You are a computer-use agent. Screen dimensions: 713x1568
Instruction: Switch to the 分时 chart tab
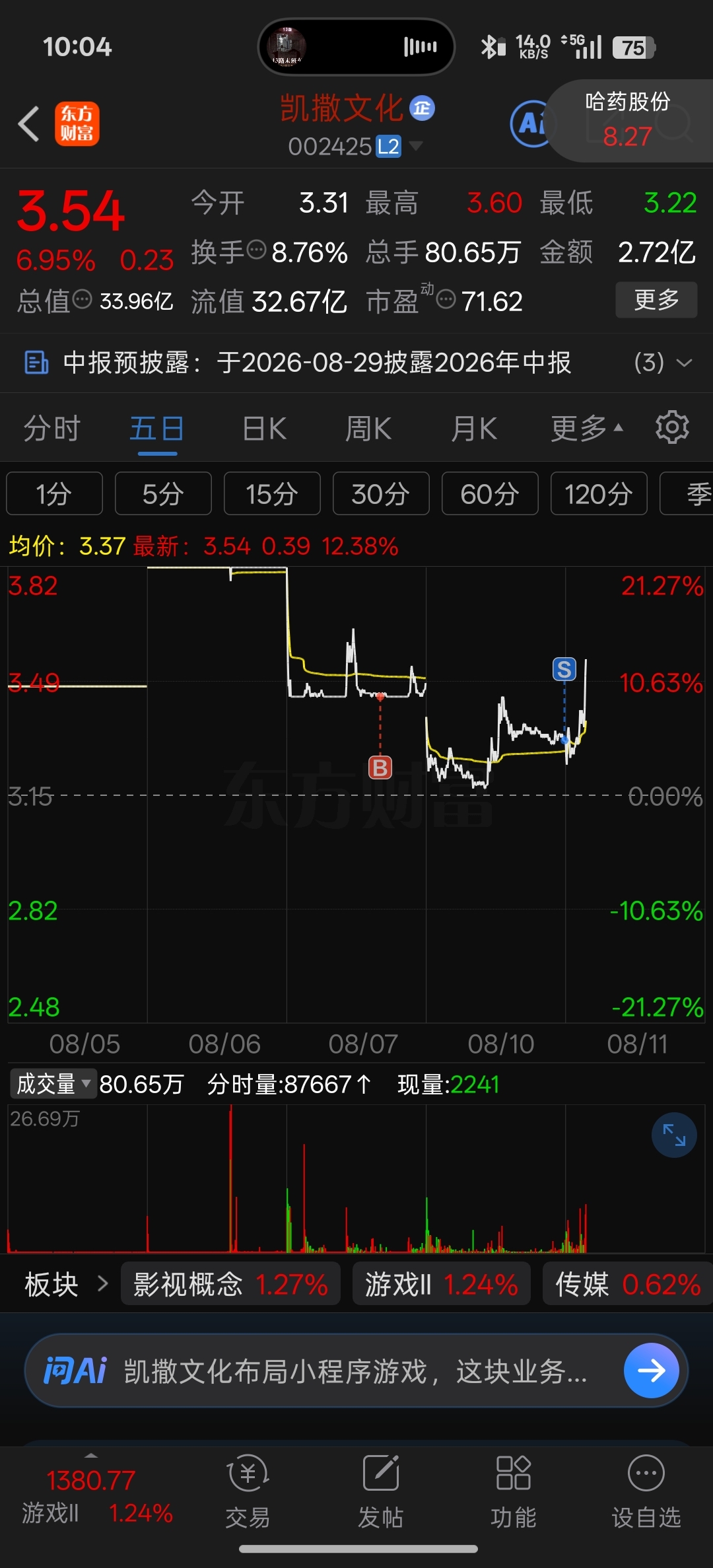click(x=51, y=429)
